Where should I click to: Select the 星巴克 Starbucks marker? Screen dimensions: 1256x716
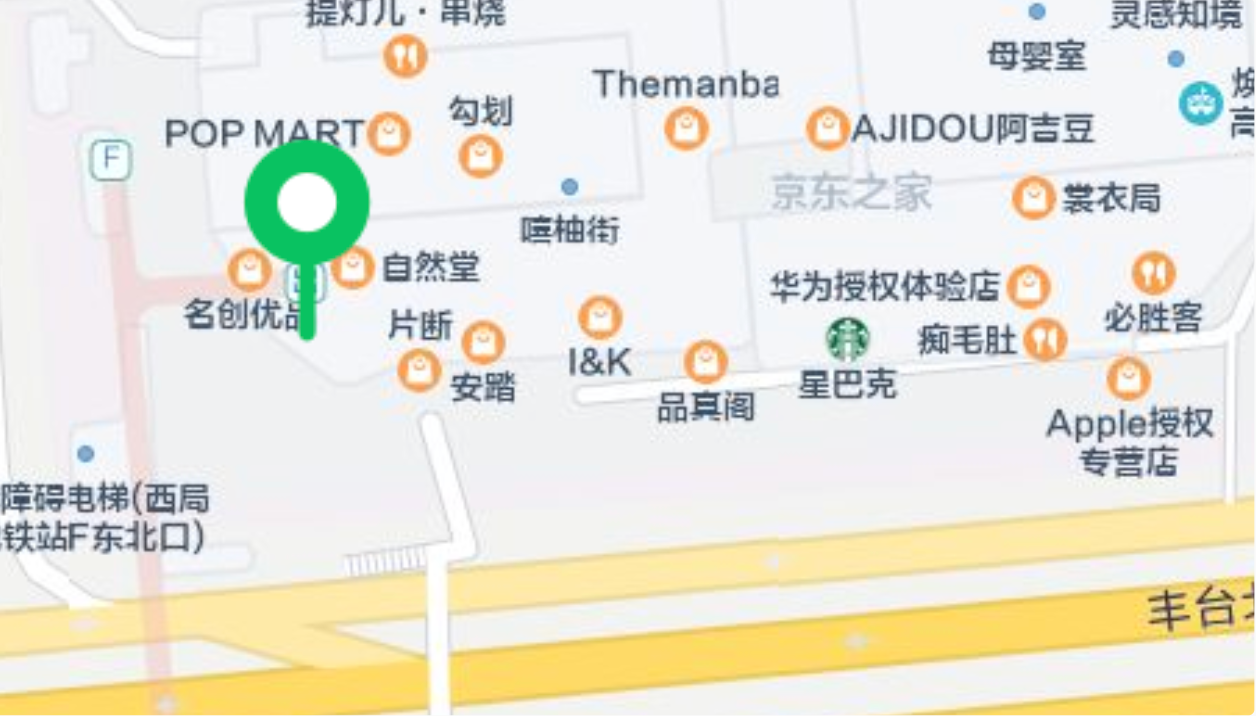[848, 339]
